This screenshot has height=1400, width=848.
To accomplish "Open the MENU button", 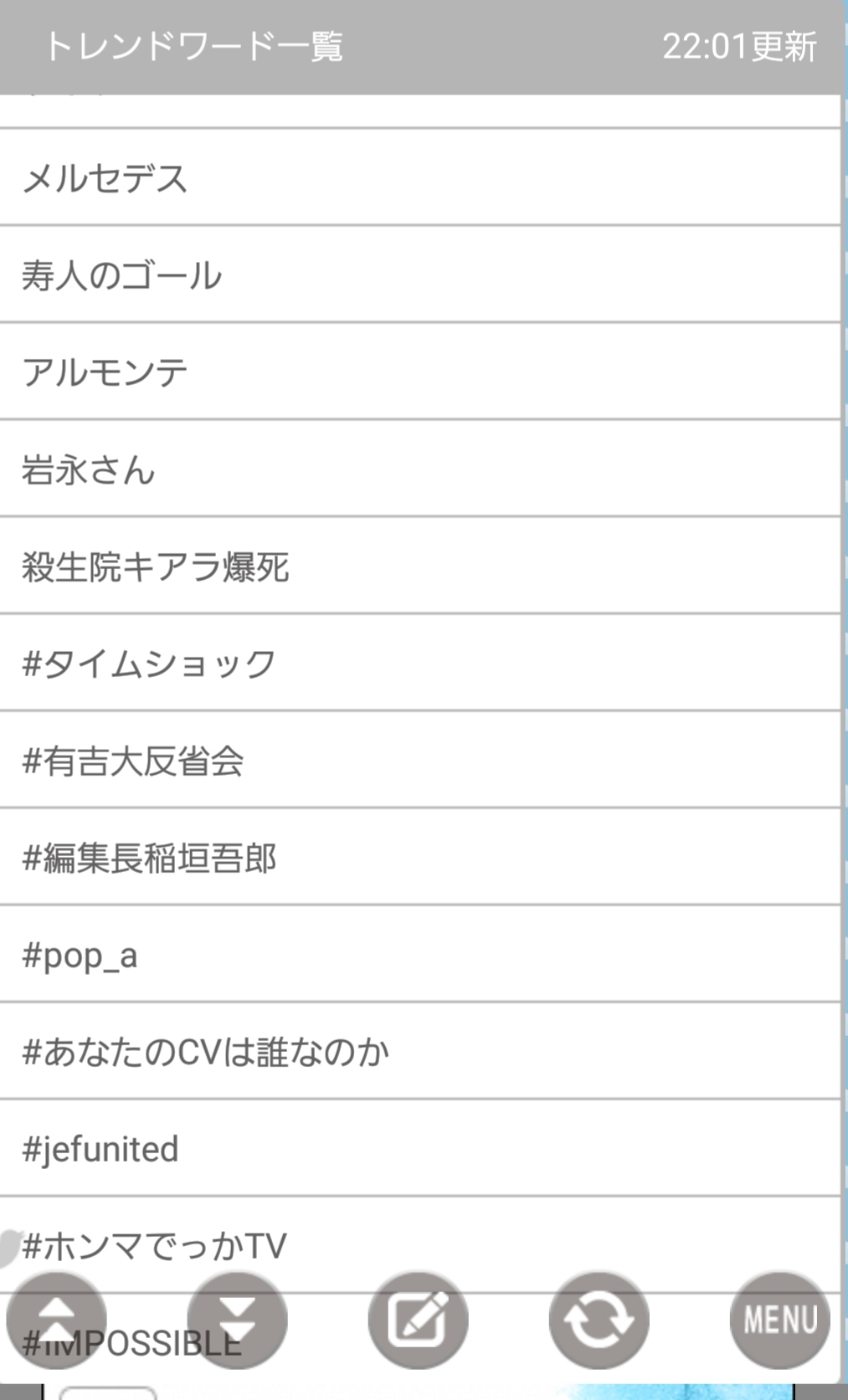I will click(x=780, y=1321).
